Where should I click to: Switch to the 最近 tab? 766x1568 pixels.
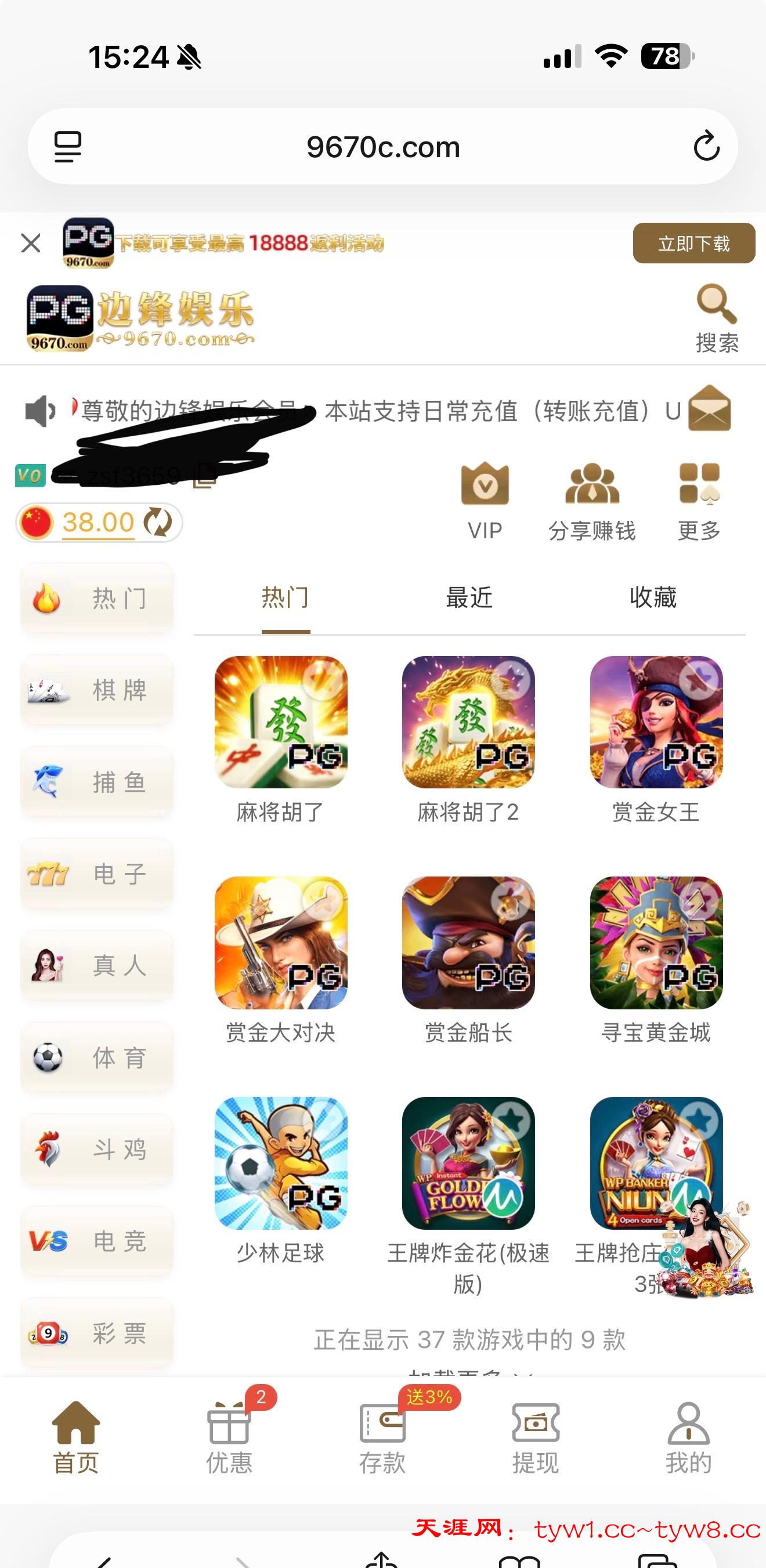[469, 597]
